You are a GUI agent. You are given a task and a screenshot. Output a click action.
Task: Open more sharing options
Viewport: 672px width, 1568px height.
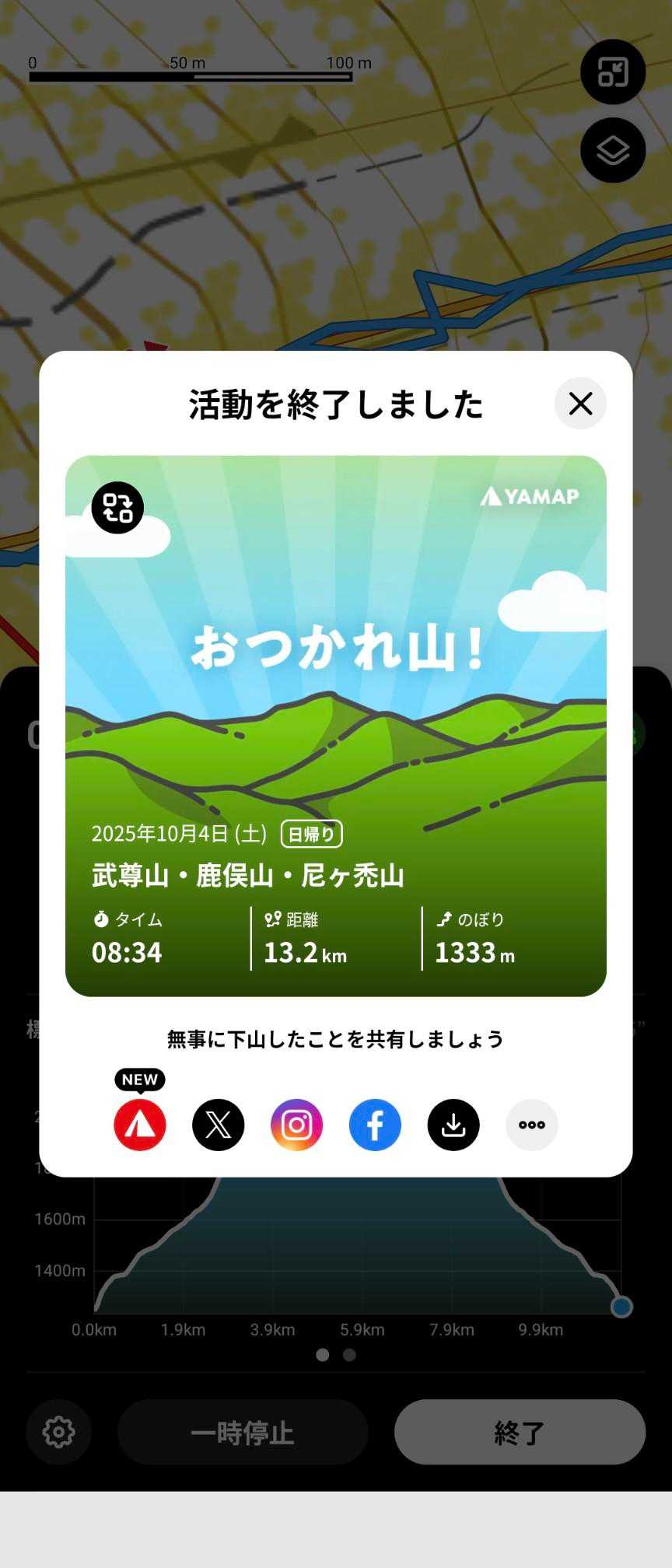point(532,1125)
